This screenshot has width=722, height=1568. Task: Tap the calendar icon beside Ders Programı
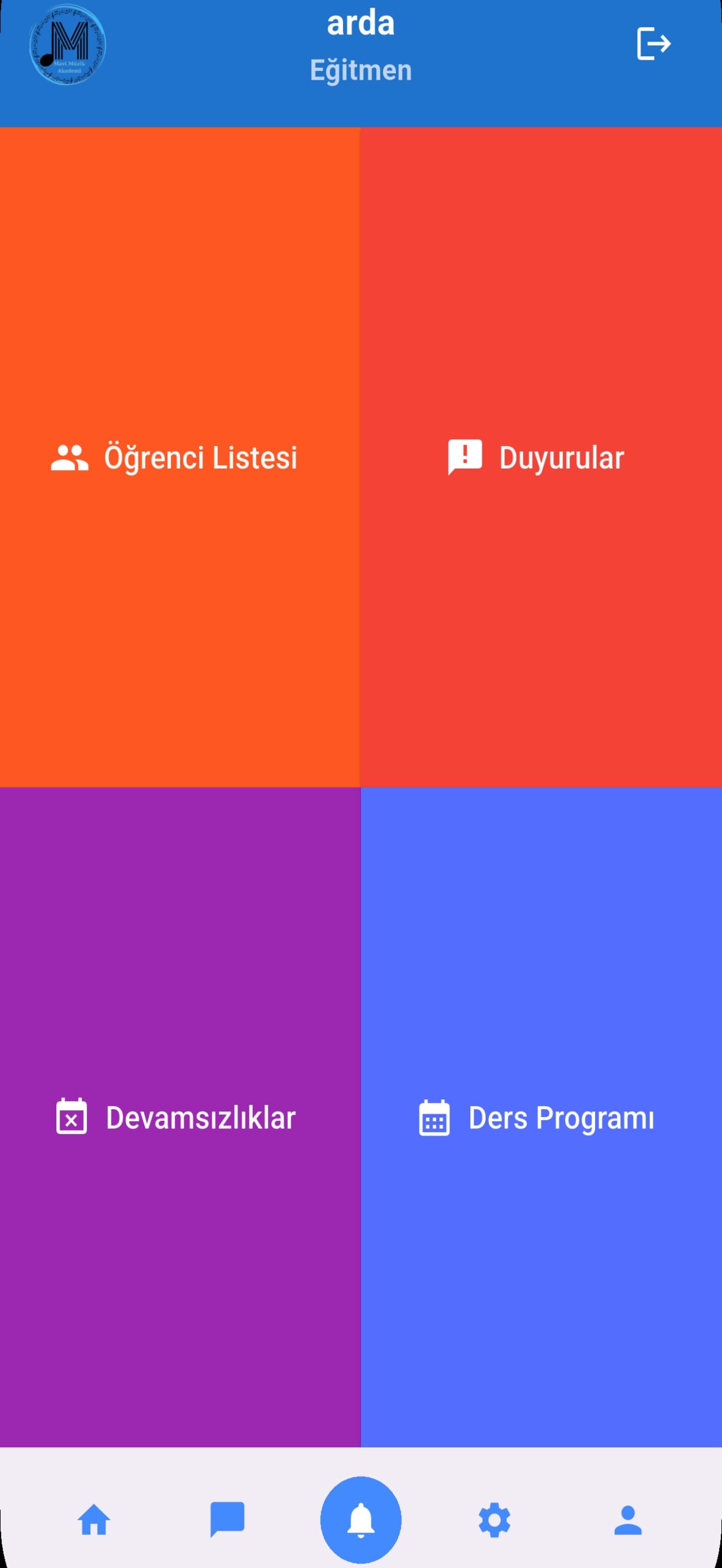point(435,1116)
